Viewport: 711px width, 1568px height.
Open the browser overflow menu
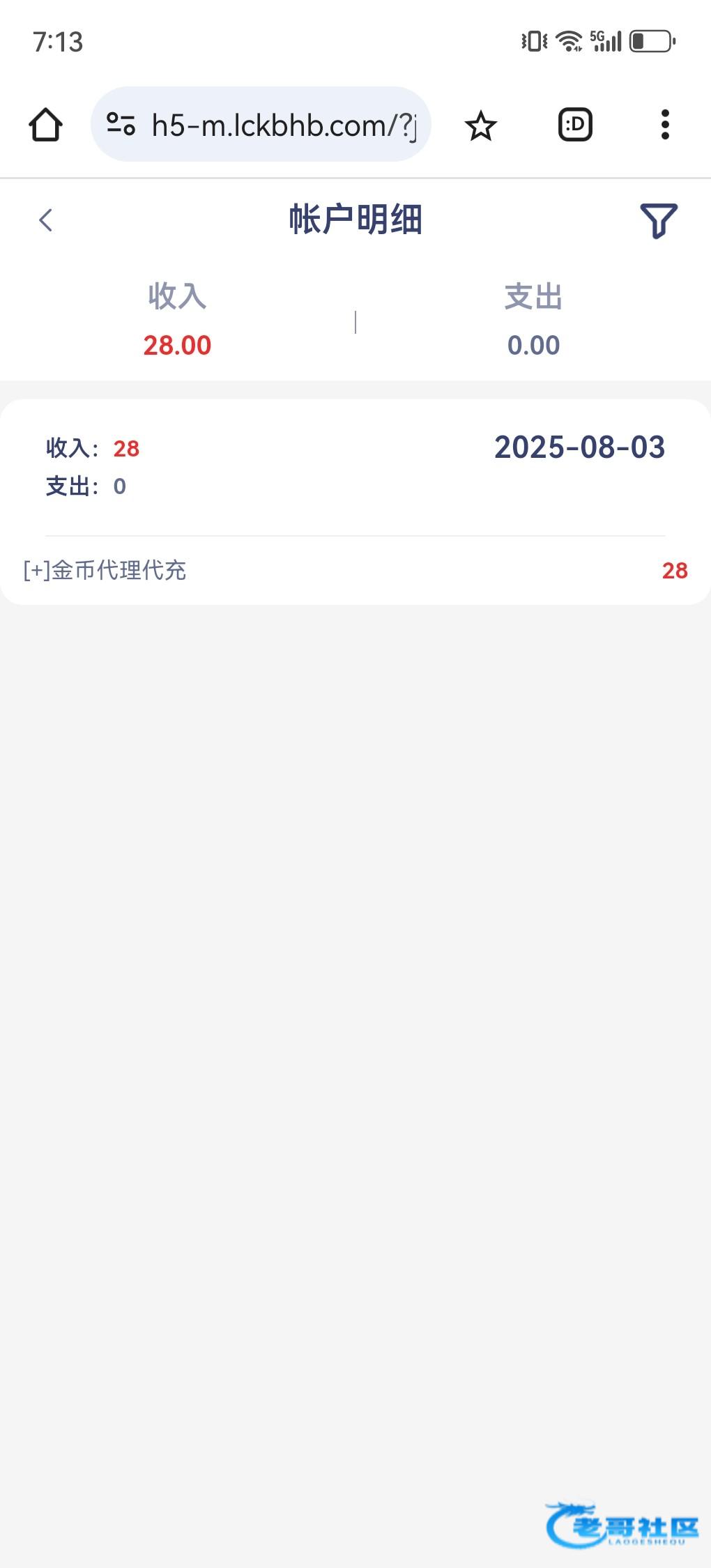tap(665, 125)
